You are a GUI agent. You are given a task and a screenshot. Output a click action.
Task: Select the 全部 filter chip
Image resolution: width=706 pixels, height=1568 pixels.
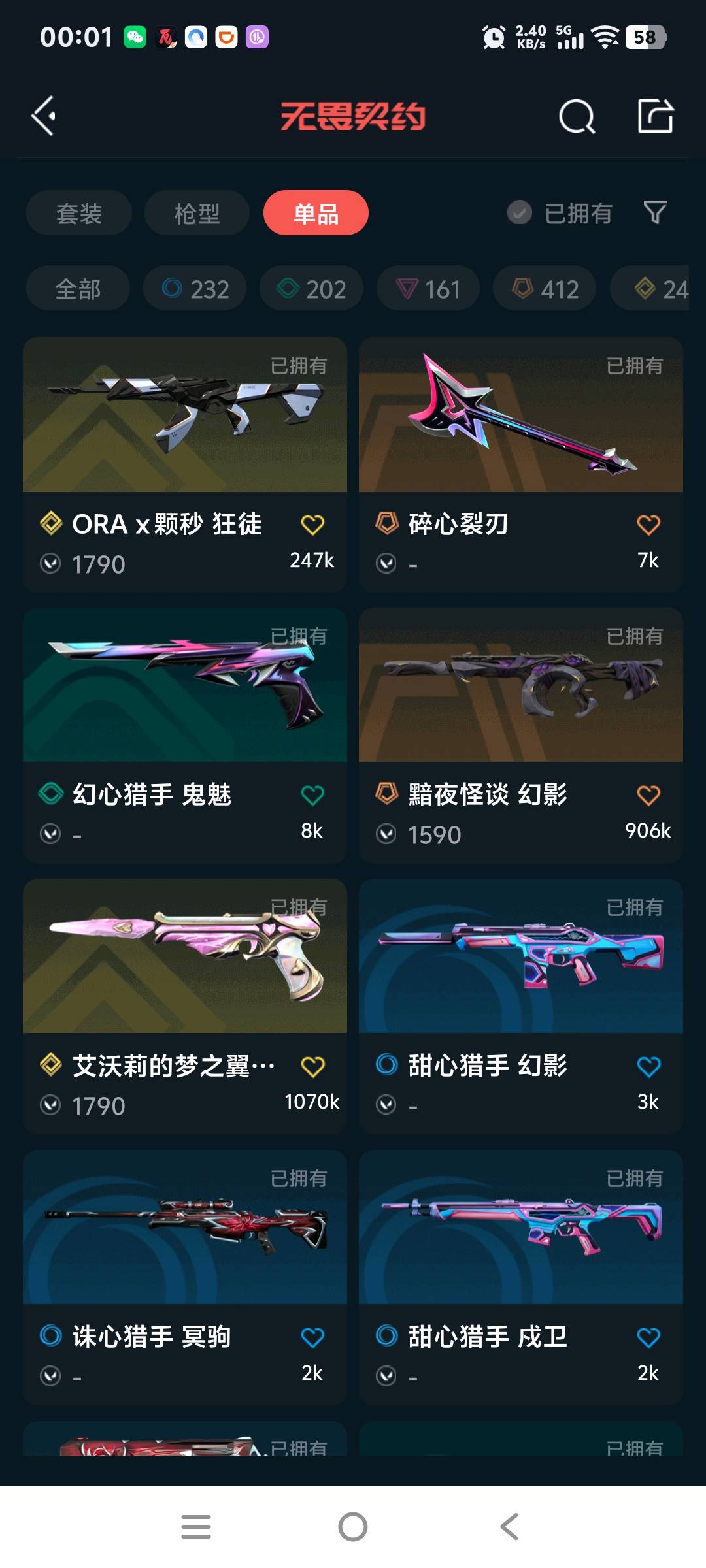[78, 288]
